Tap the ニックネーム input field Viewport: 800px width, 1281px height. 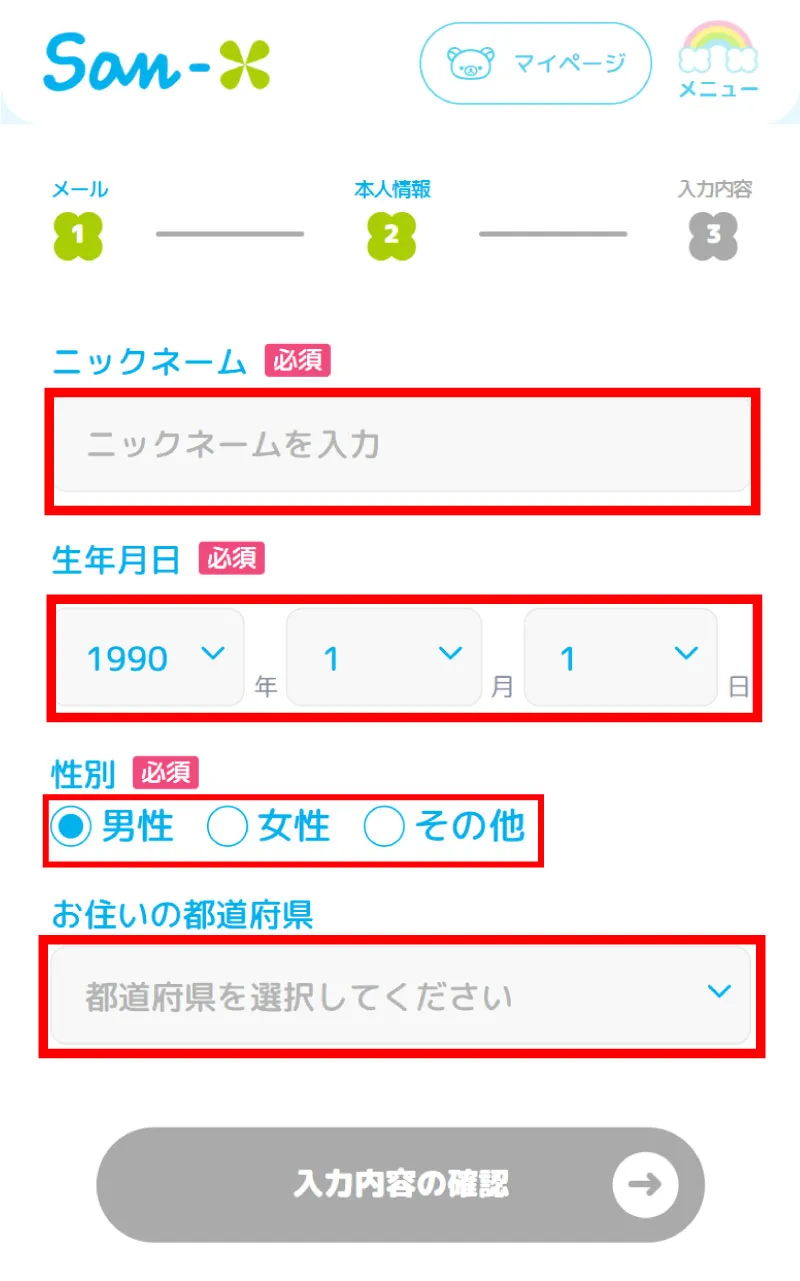click(400, 445)
